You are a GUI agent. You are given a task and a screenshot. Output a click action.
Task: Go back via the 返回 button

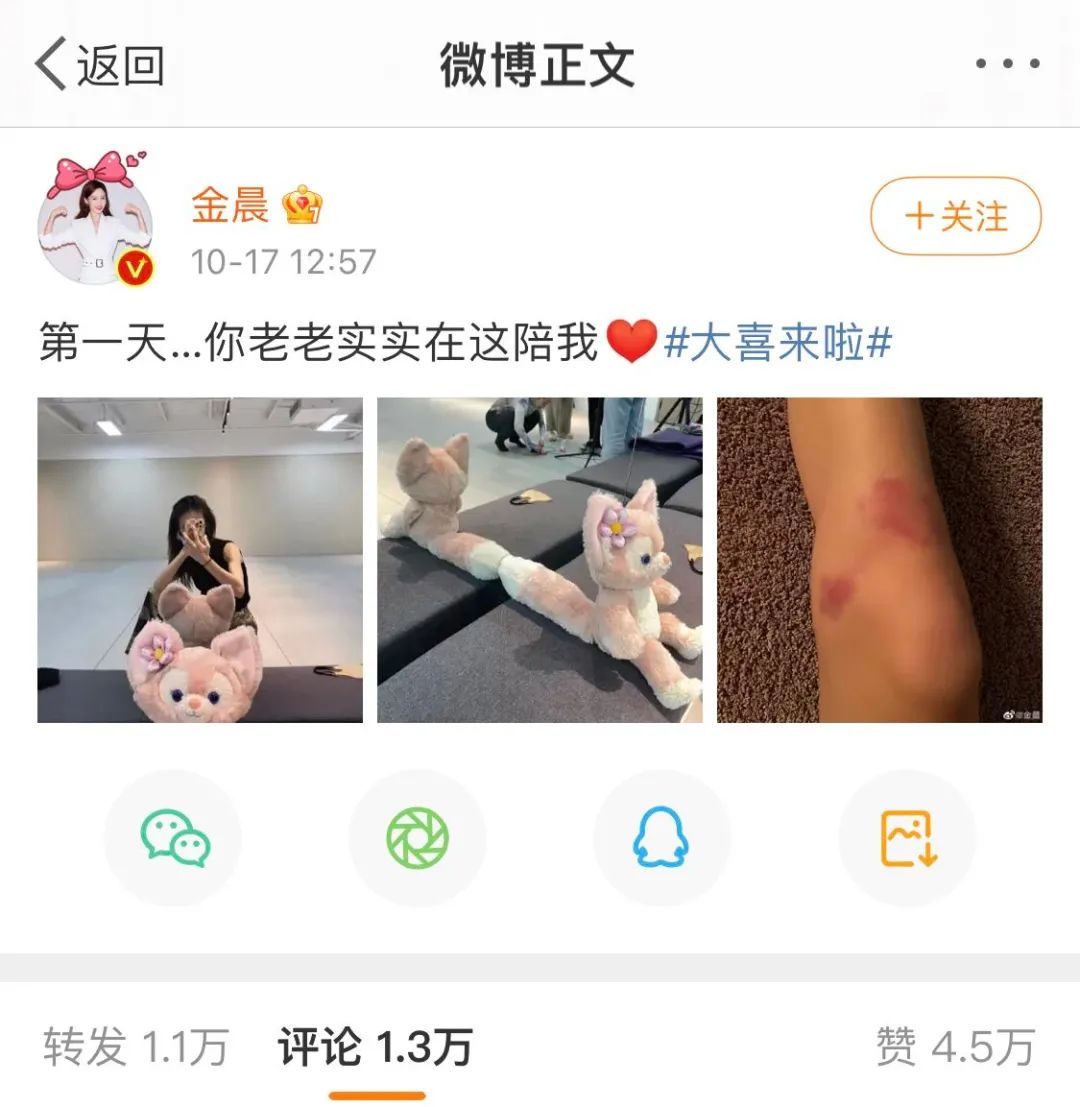tap(100, 65)
